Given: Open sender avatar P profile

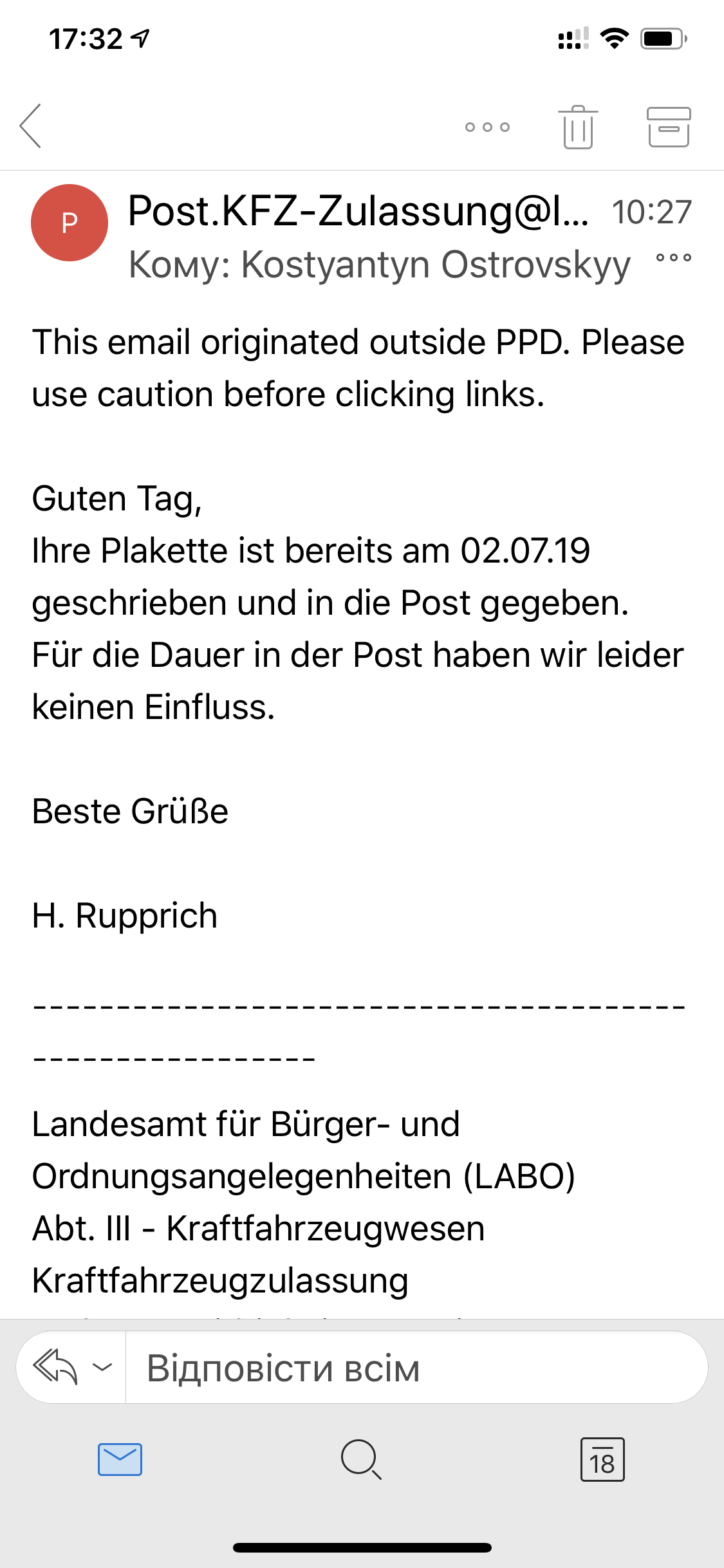Looking at the screenshot, I should click(70, 223).
